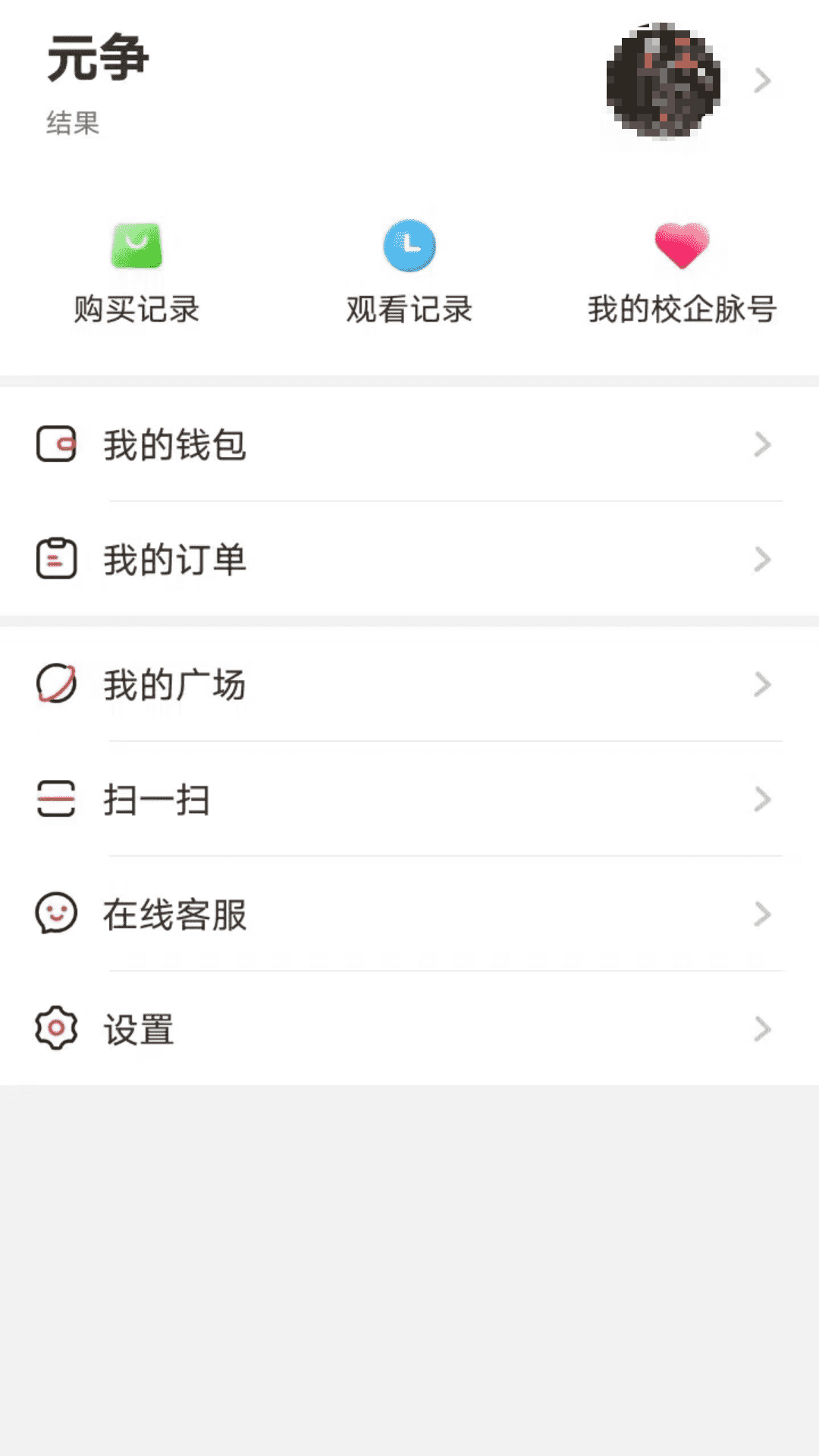The image size is (819, 1456).
Task: Click the smiley chat icon for 在线客服
Action: [x=57, y=915]
